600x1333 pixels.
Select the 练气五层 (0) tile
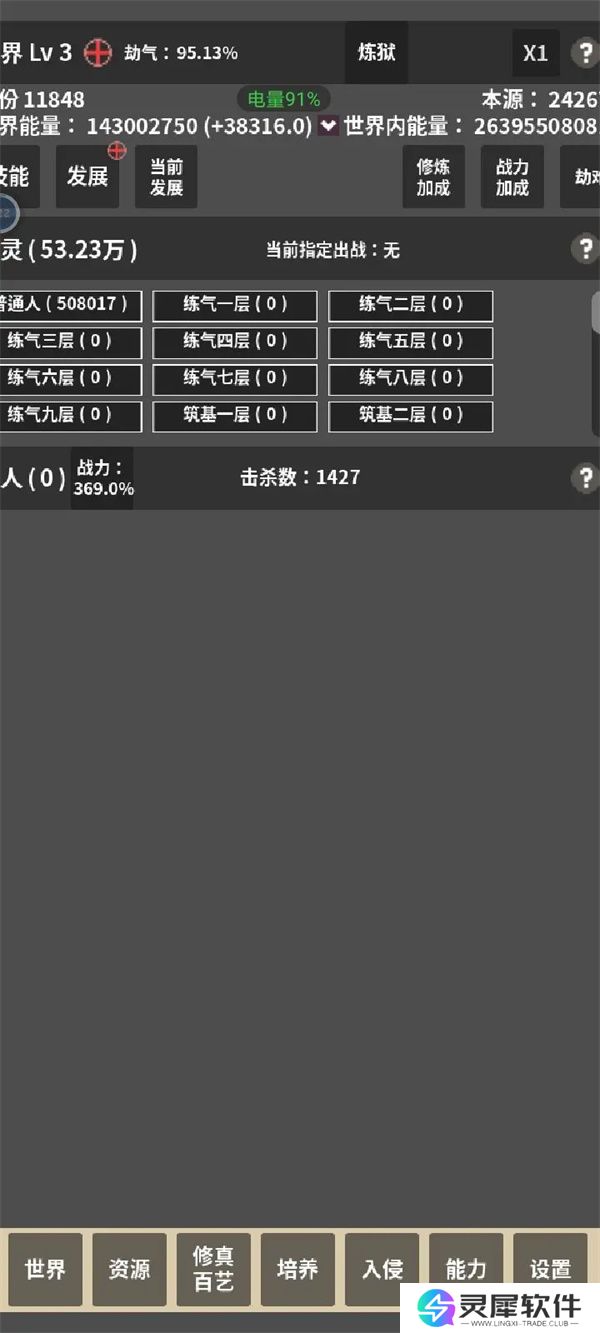coord(410,342)
